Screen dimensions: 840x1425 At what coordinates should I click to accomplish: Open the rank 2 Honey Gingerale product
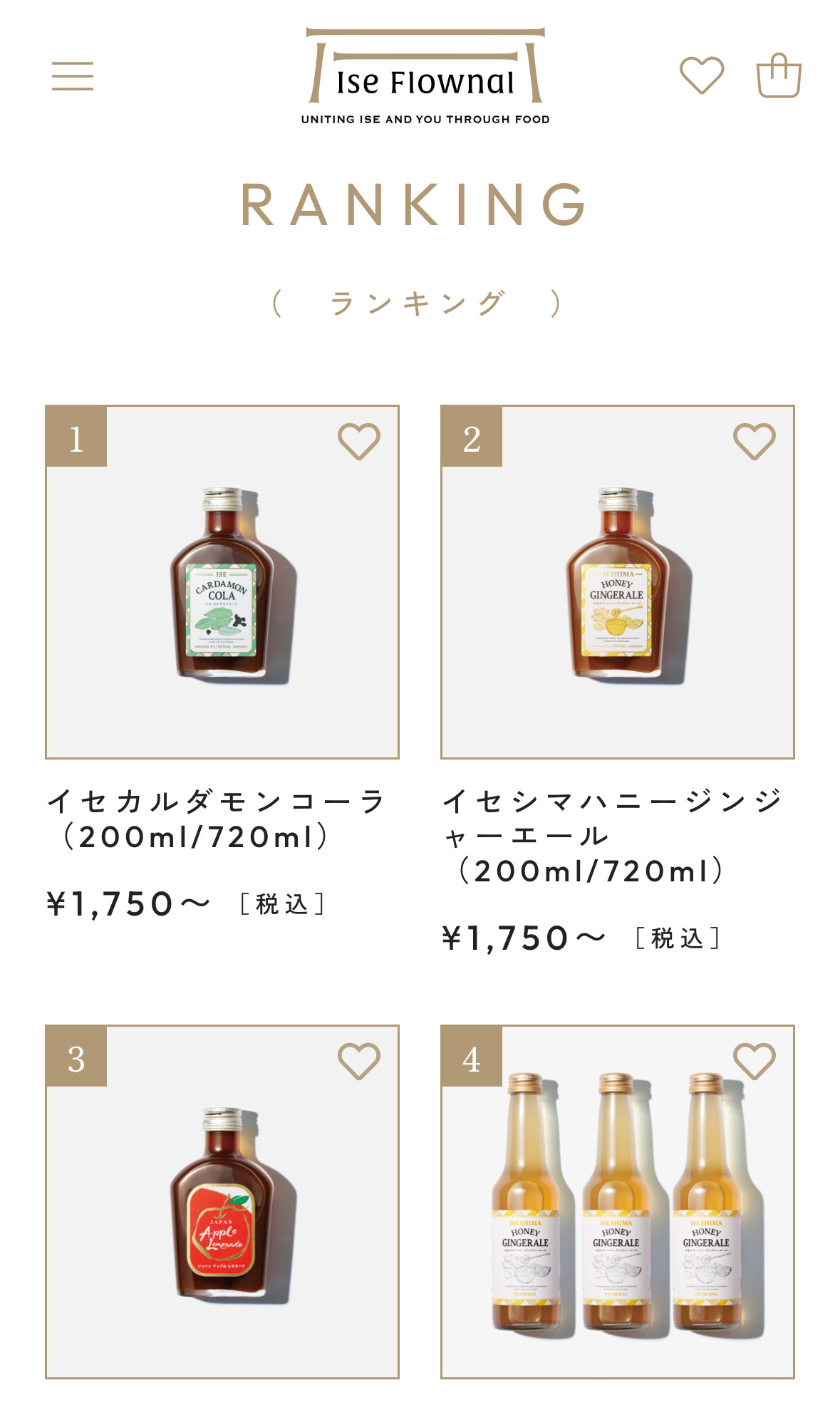tap(618, 582)
